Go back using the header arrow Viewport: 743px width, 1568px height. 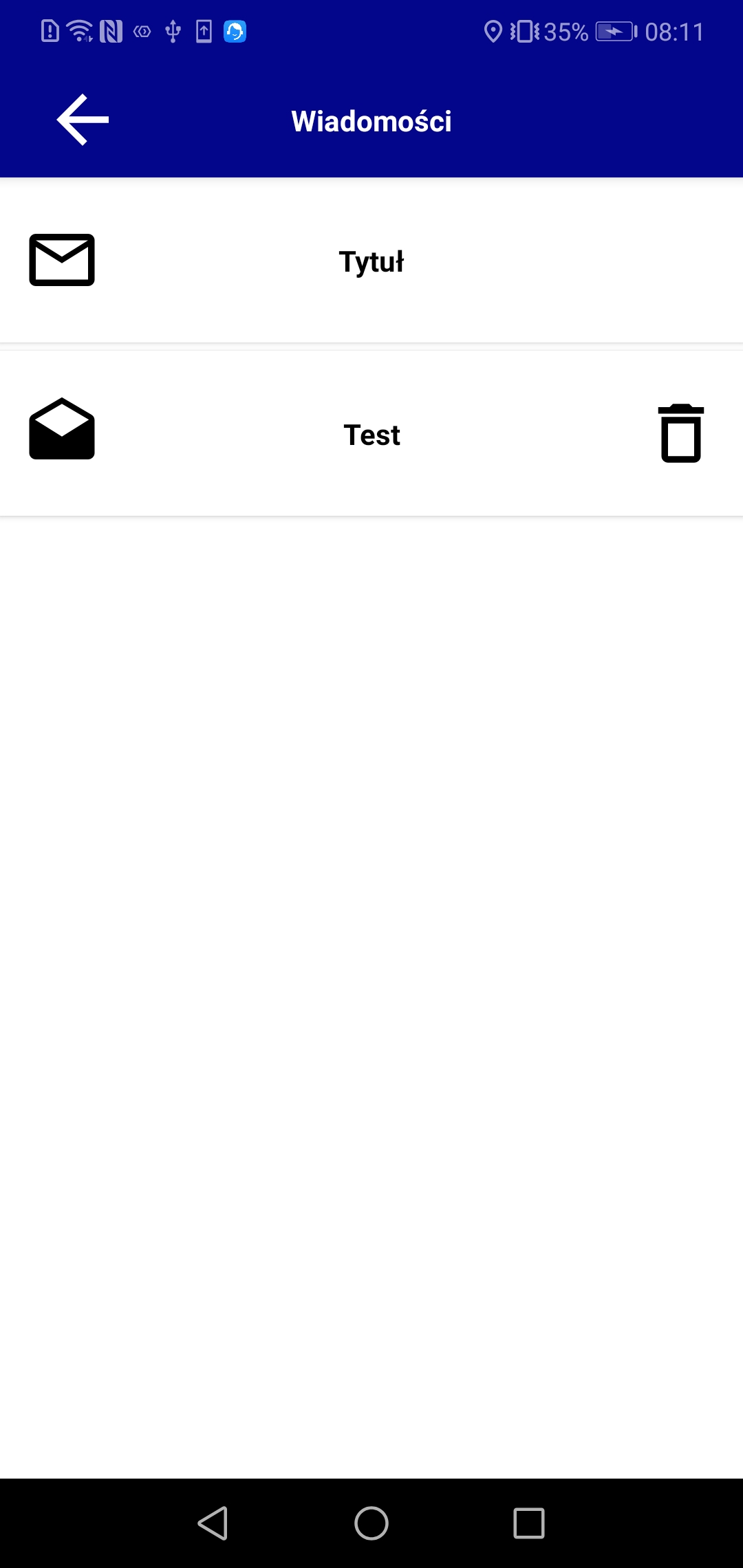pos(83,120)
